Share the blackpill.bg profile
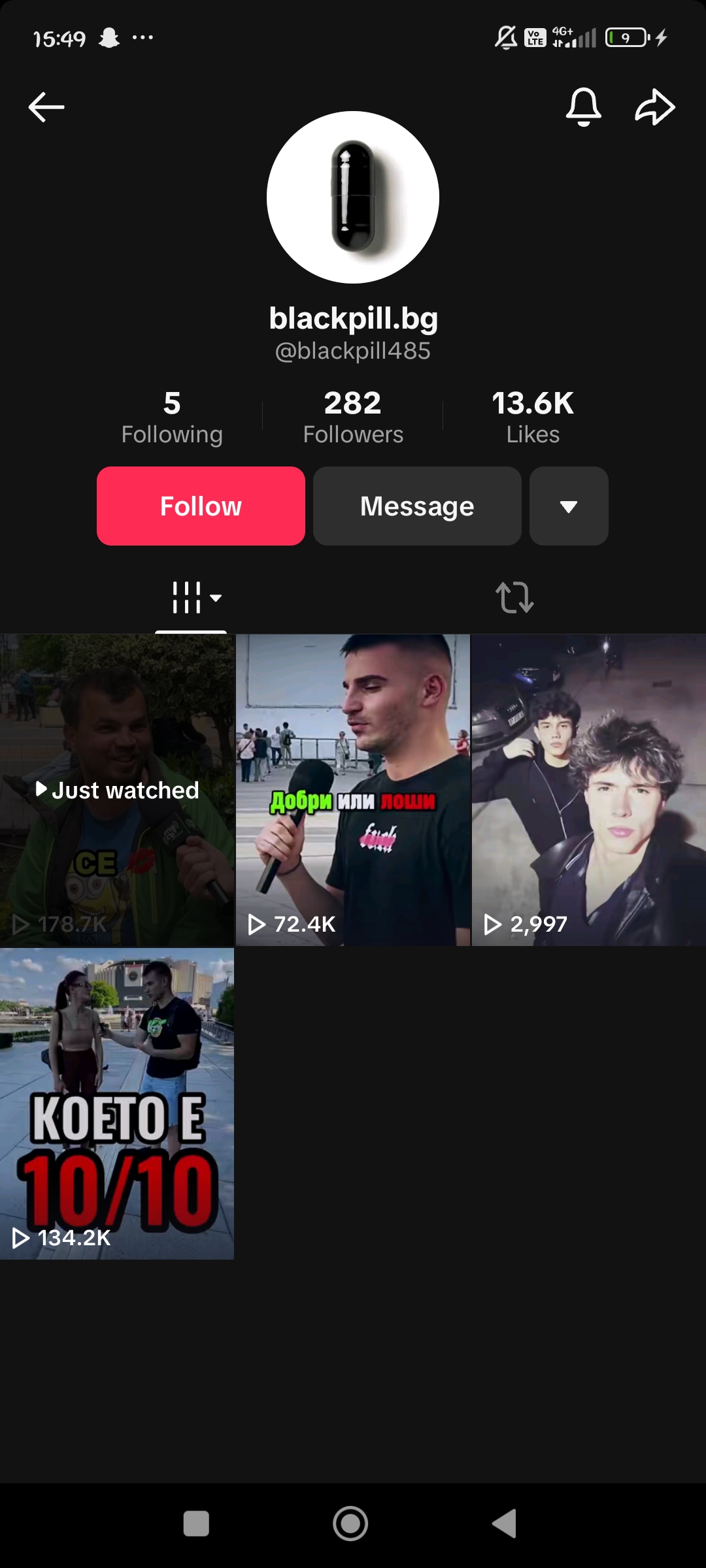The height and width of the screenshot is (1568, 706). click(x=655, y=107)
